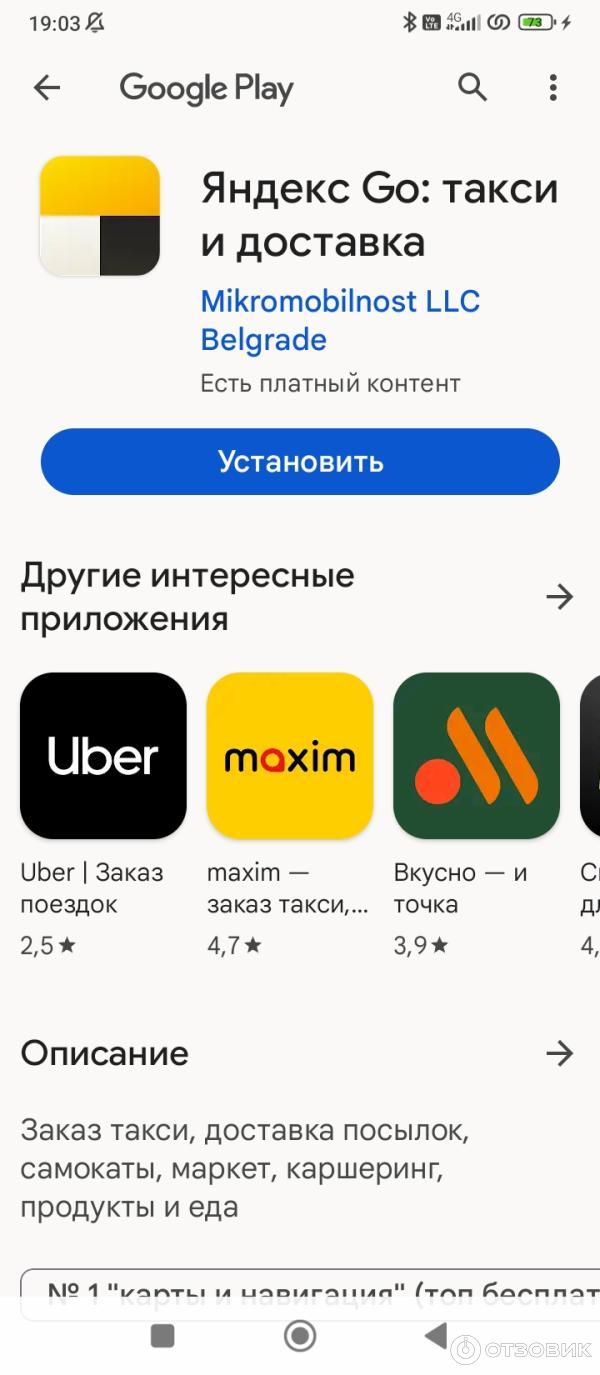Go back from the app page
The image size is (600, 1375).
[x=47, y=88]
